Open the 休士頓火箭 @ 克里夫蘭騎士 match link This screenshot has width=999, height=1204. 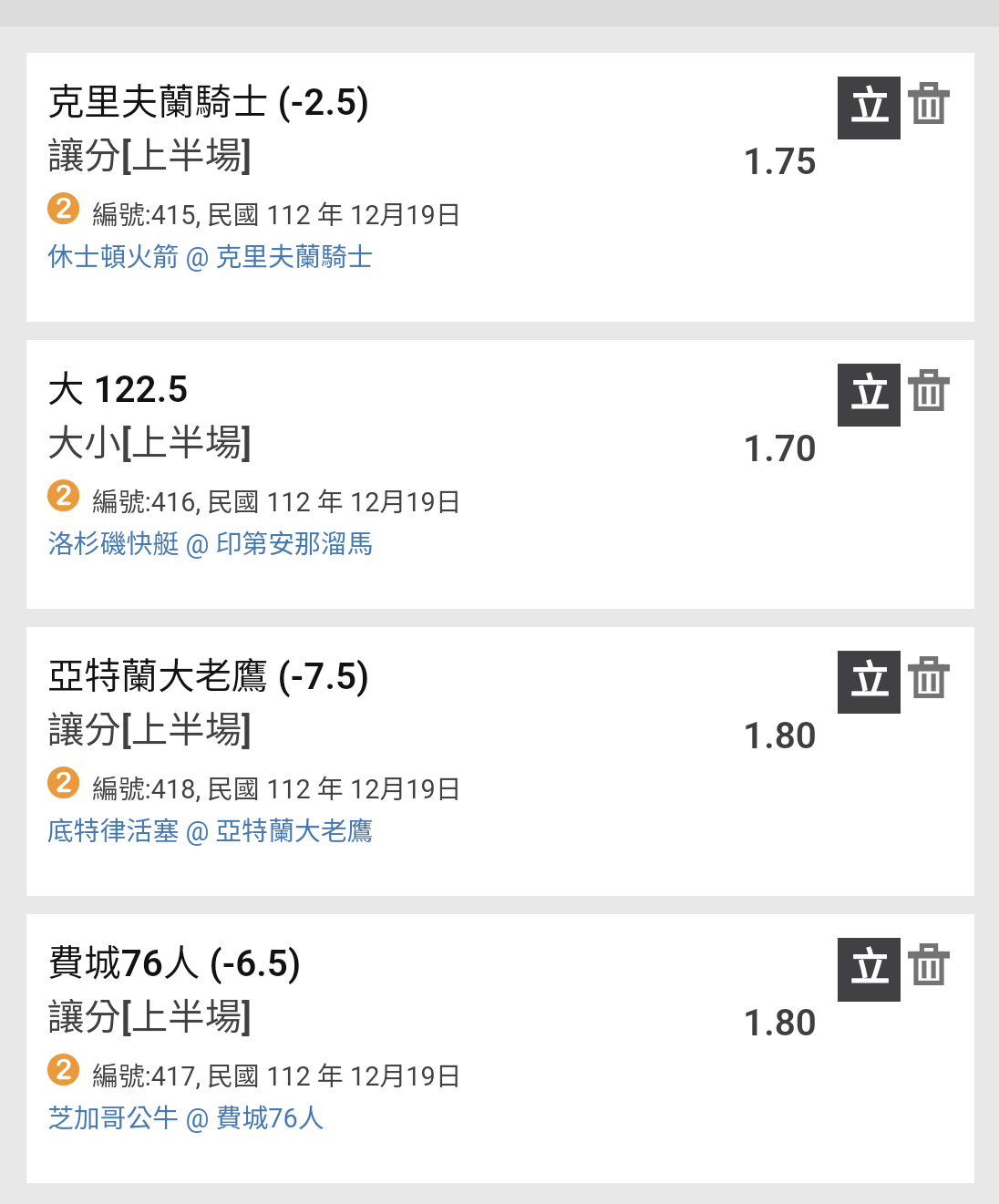(x=210, y=257)
